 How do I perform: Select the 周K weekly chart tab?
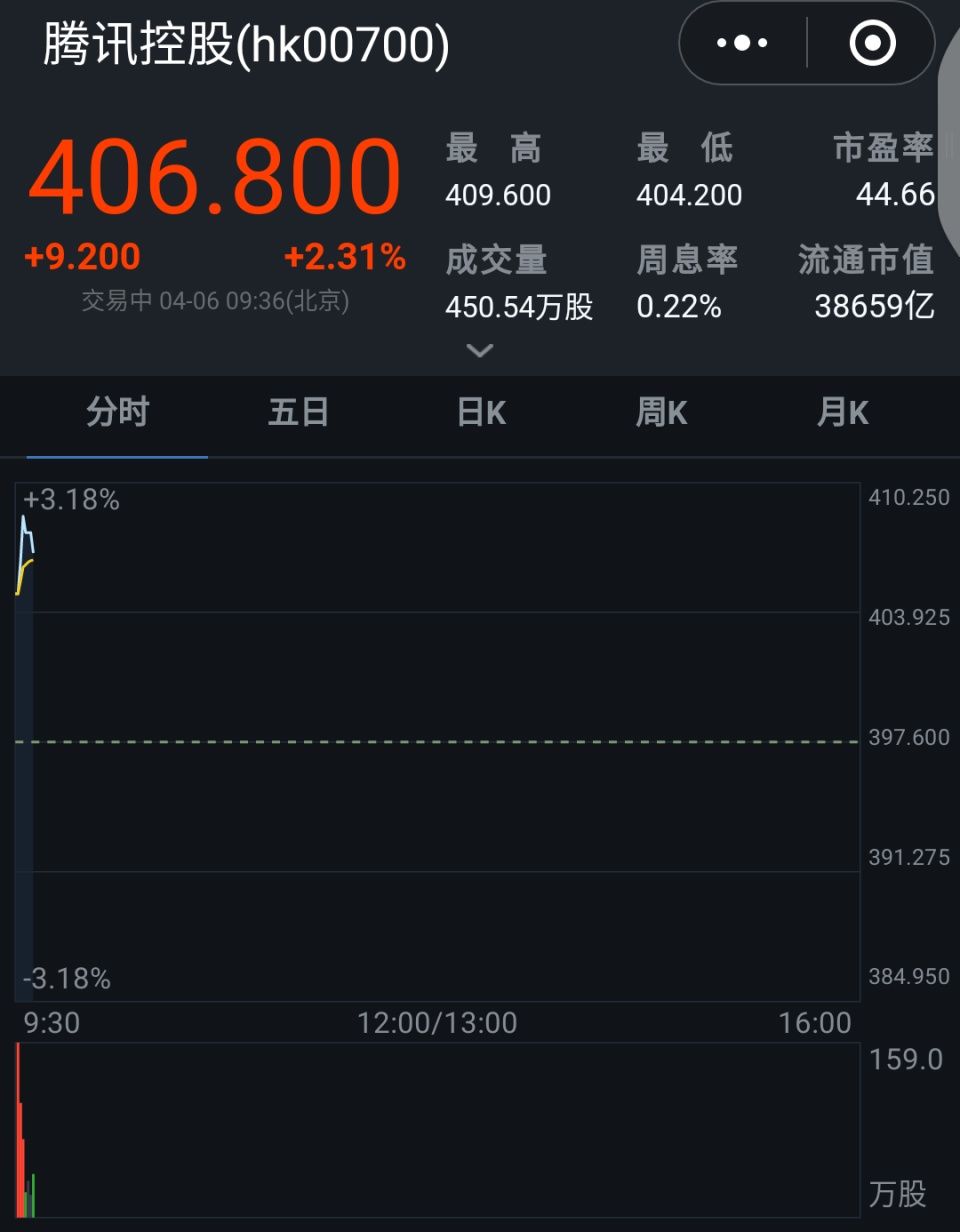coord(661,412)
